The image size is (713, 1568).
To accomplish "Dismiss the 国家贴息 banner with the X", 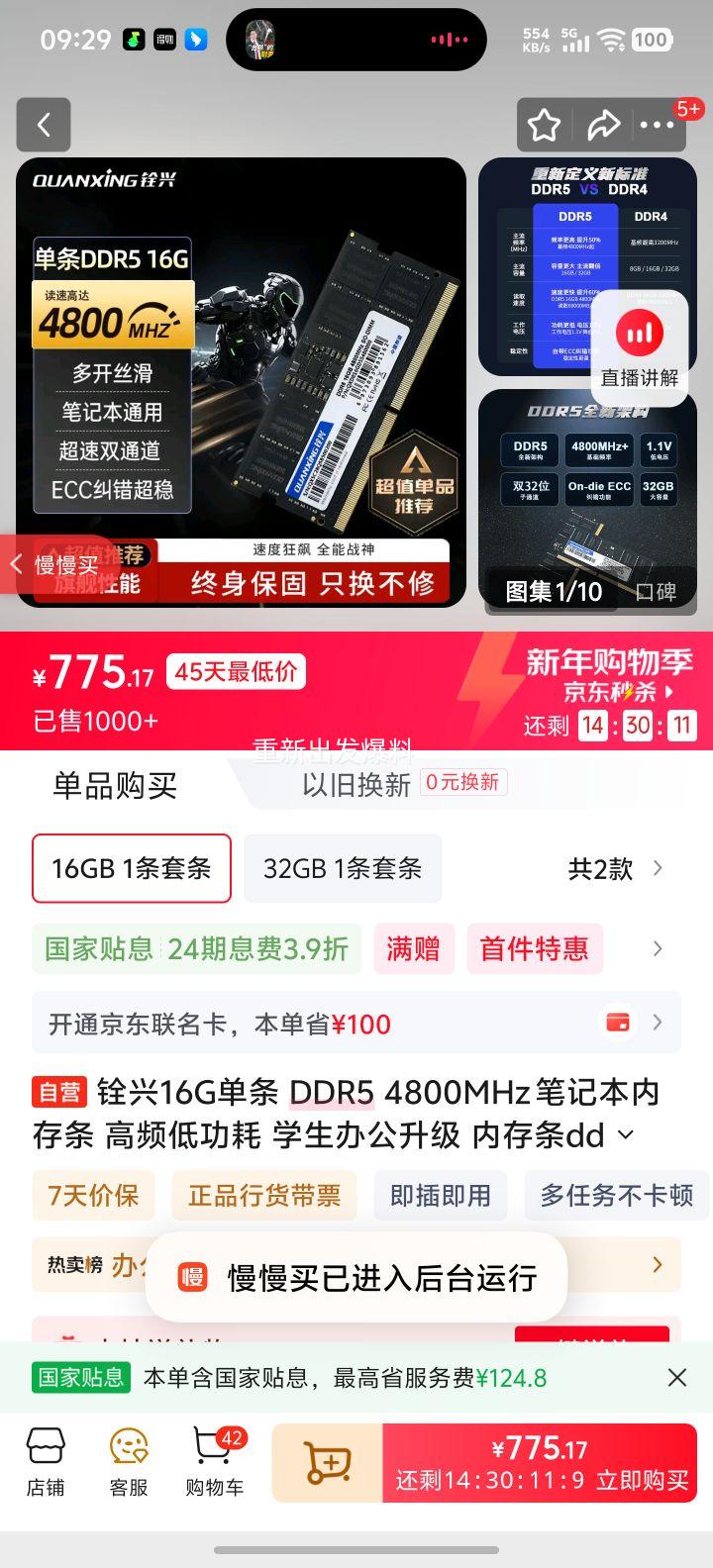I will tap(677, 1377).
